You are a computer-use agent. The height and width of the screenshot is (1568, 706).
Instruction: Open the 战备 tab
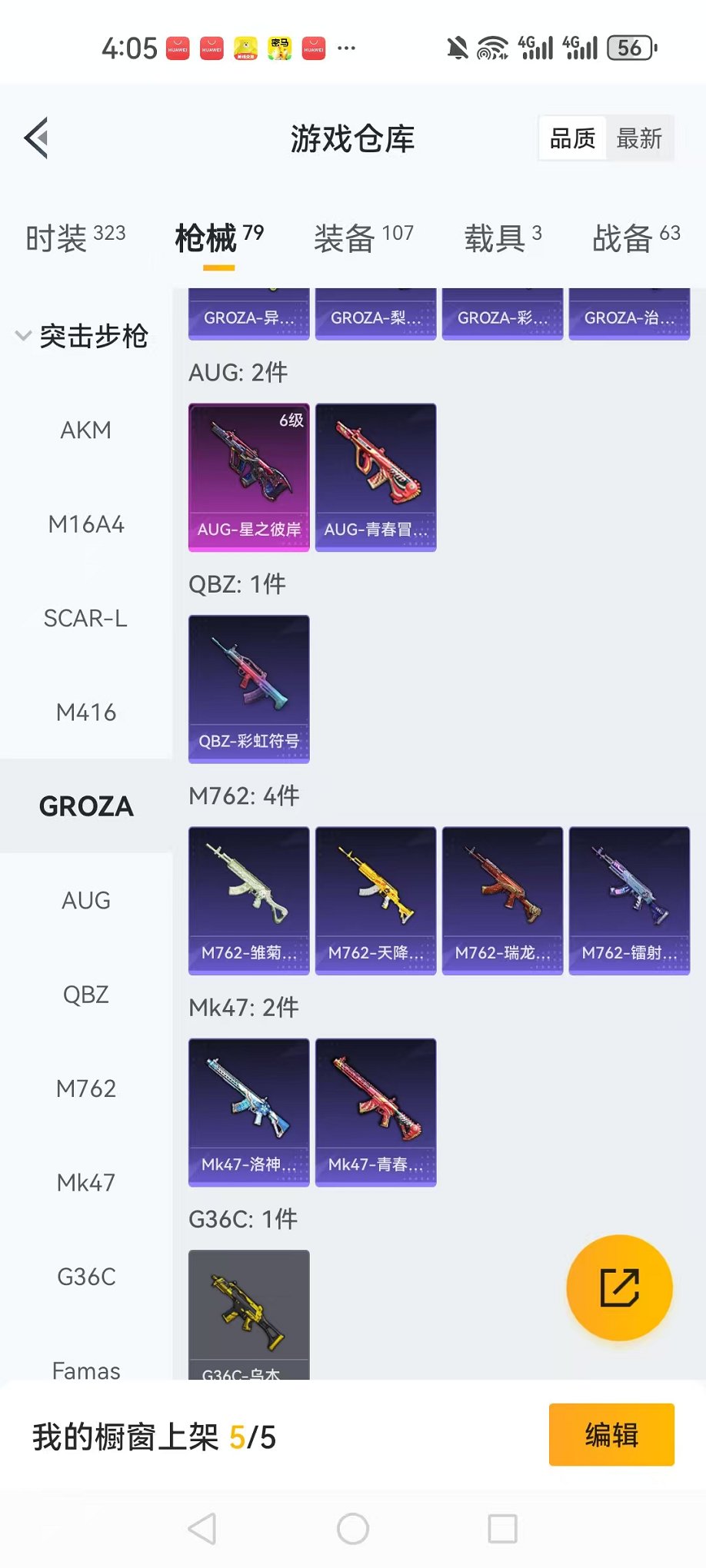point(635,238)
